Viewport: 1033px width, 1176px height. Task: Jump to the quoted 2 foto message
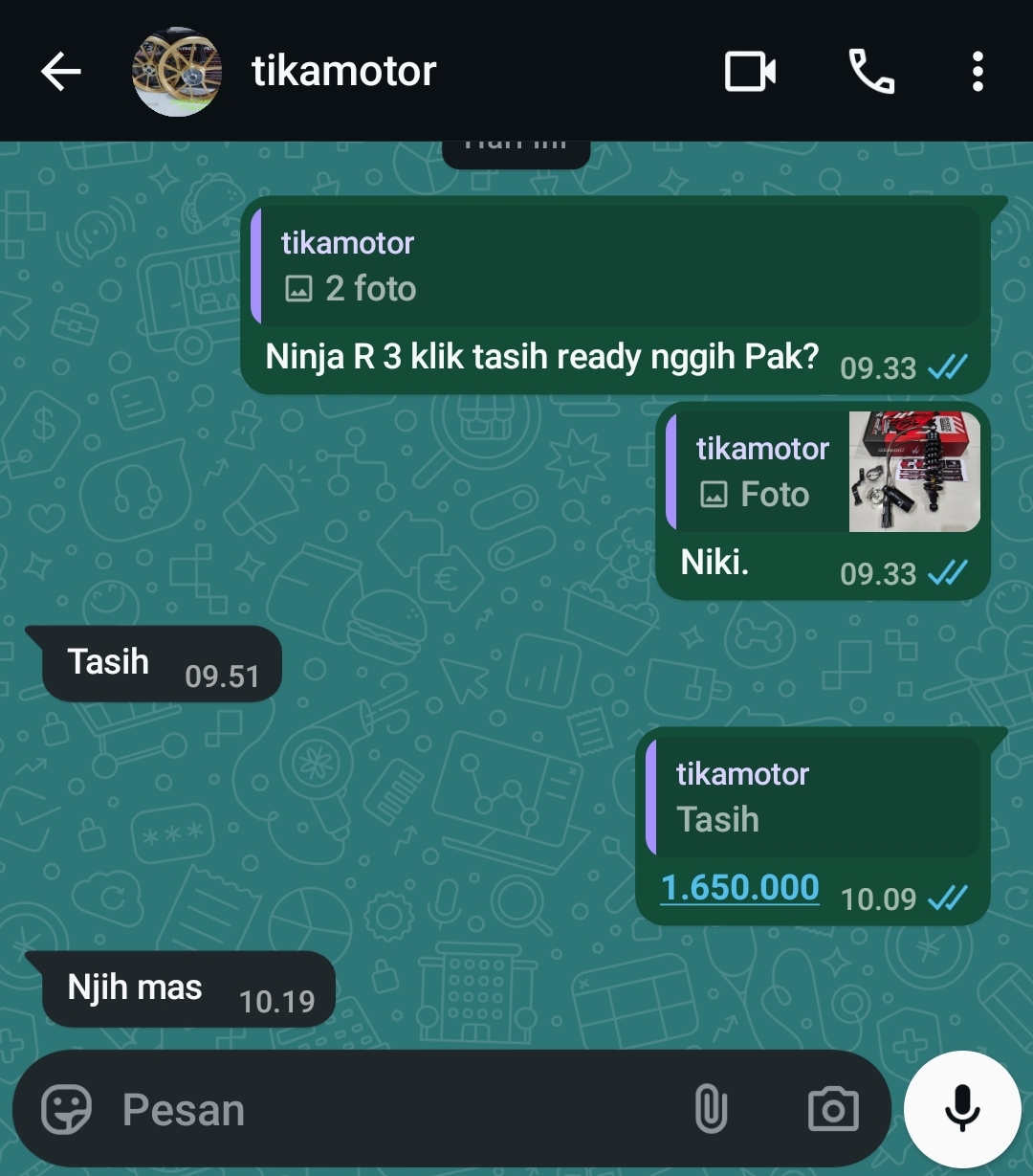[x=612, y=266]
